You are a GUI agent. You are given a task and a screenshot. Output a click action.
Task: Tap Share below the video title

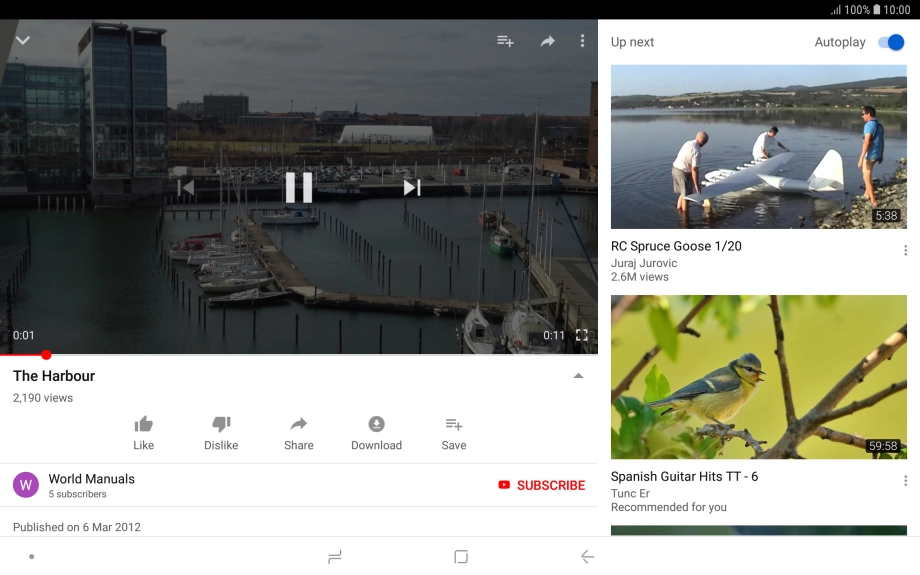pos(298,432)
